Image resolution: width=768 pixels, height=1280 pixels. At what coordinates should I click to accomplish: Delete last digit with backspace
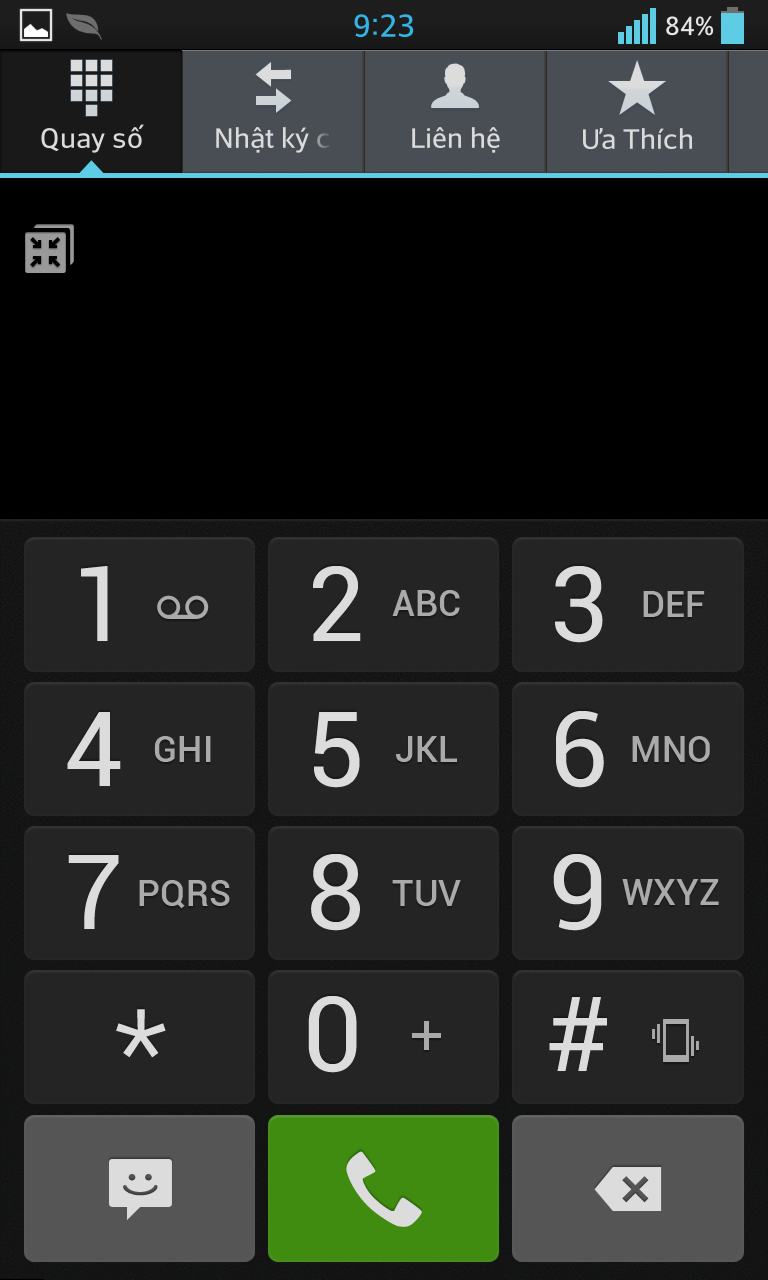pos(628,1188)
